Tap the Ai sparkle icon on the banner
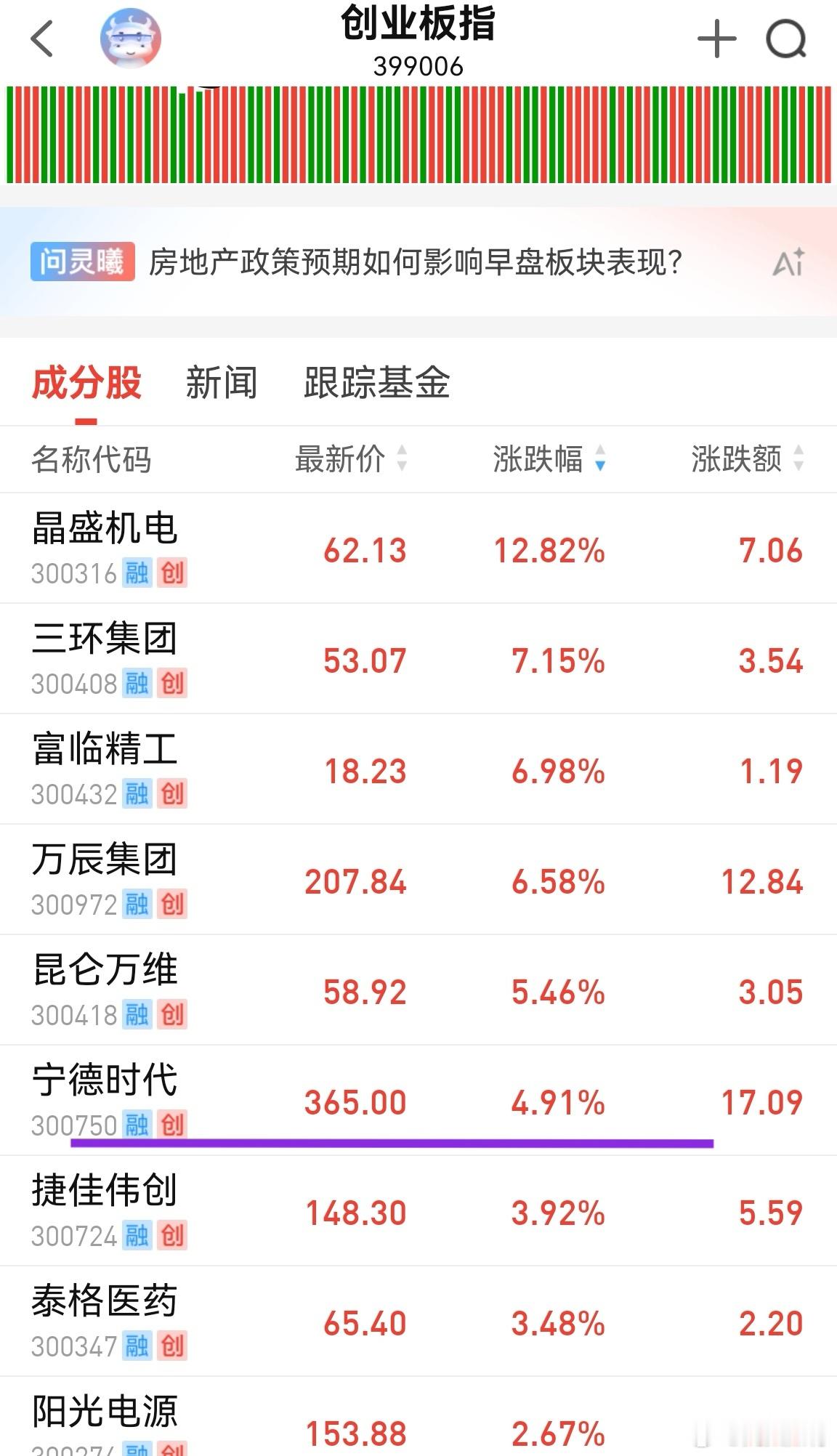Screen dimensions: 837x1456 pyautogui.click(x=790, y=264)
